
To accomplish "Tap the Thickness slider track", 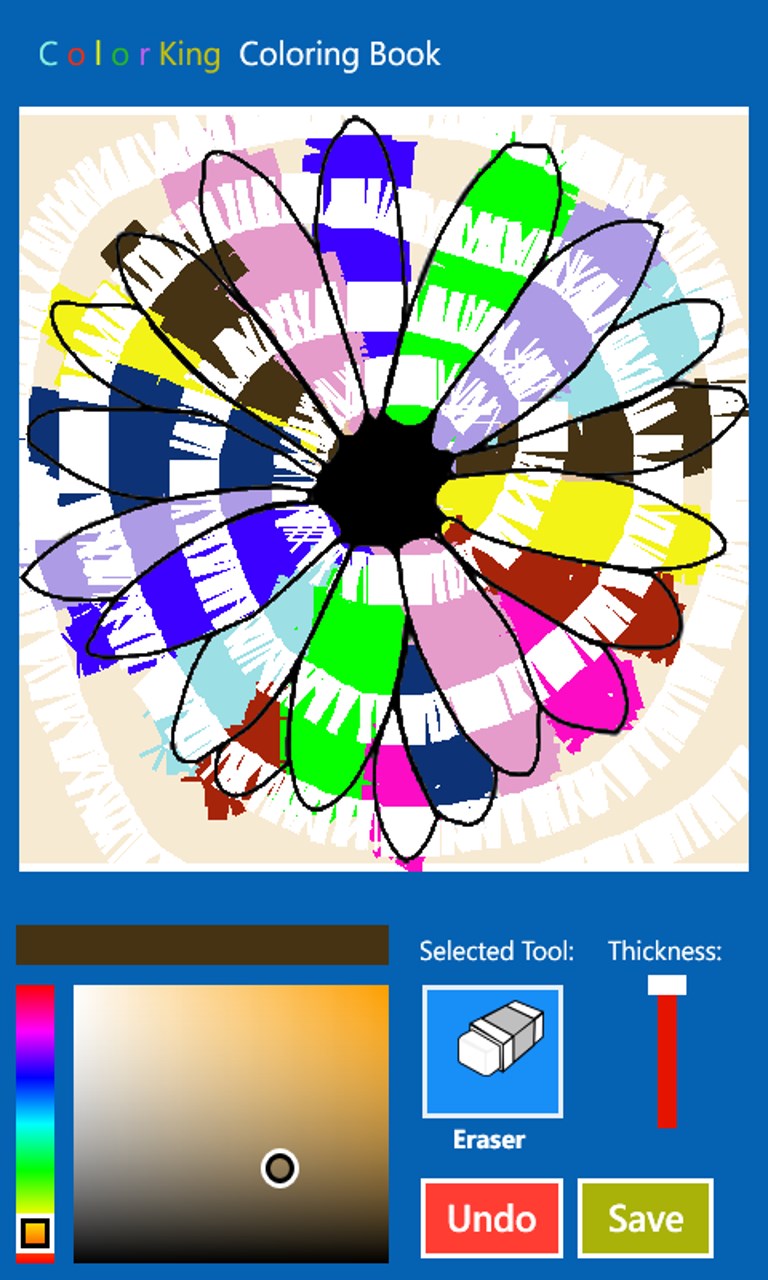I will pos(667,1060).
